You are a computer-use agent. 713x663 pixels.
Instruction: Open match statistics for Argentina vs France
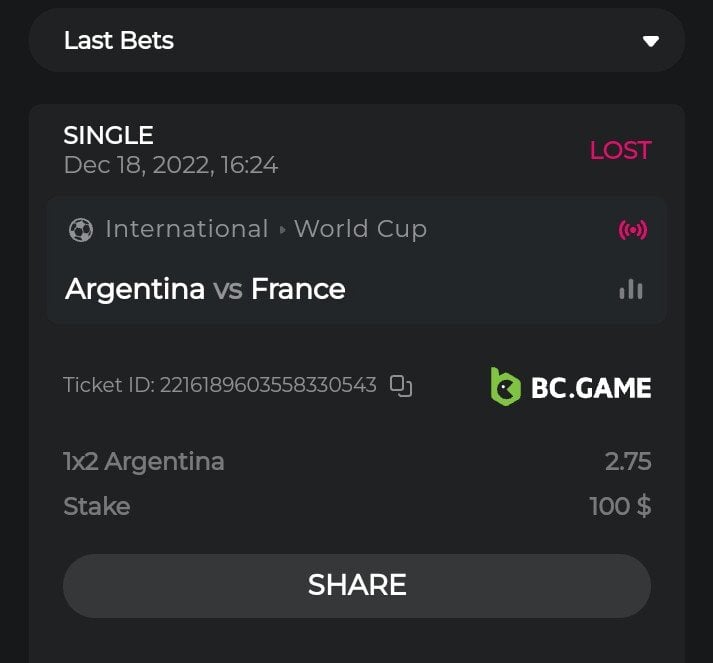click(x=631, y=289)
